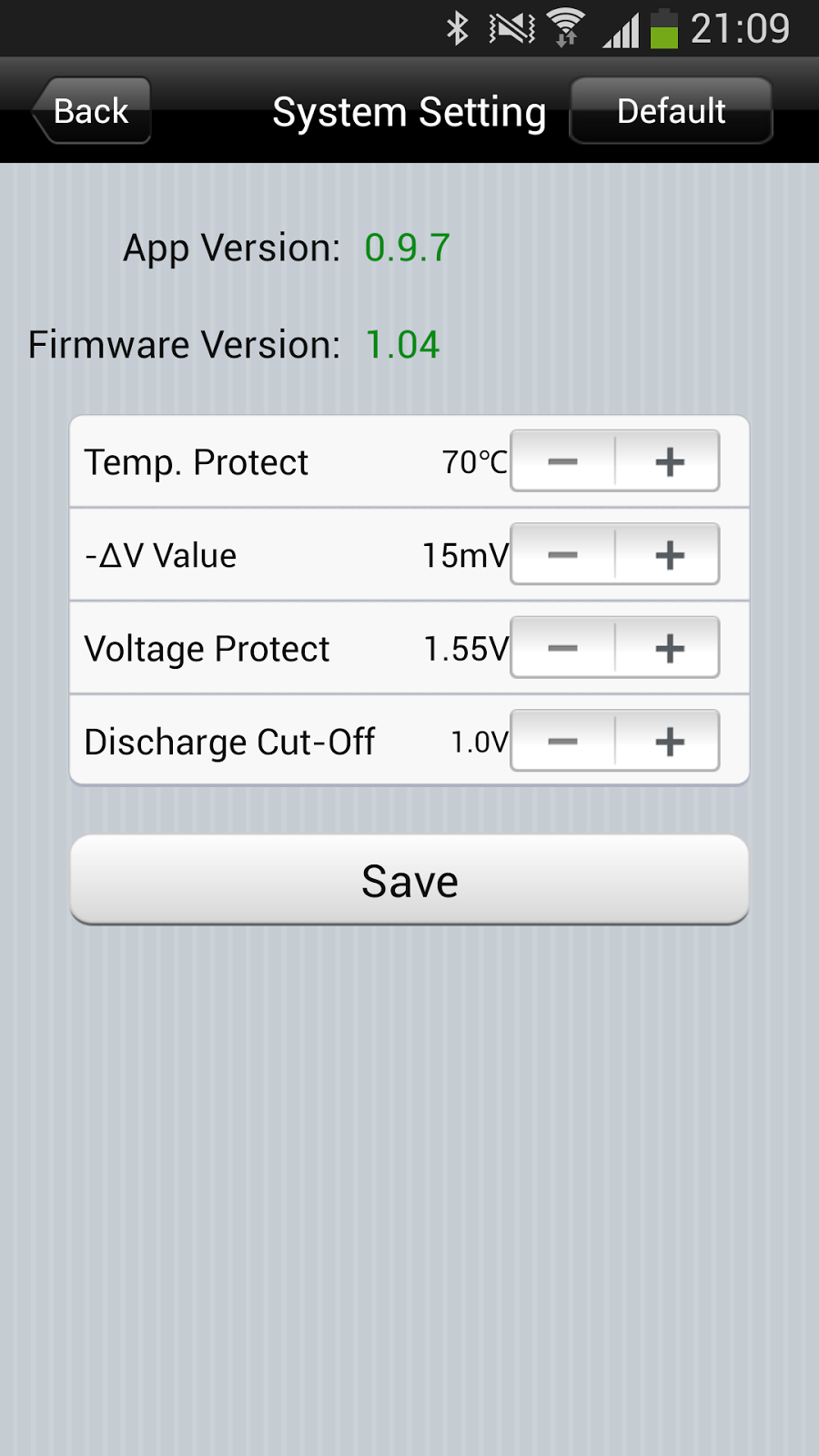Lower the -ΔV Value setting
The image size is (819, 1456).
[x=563, y=554]
